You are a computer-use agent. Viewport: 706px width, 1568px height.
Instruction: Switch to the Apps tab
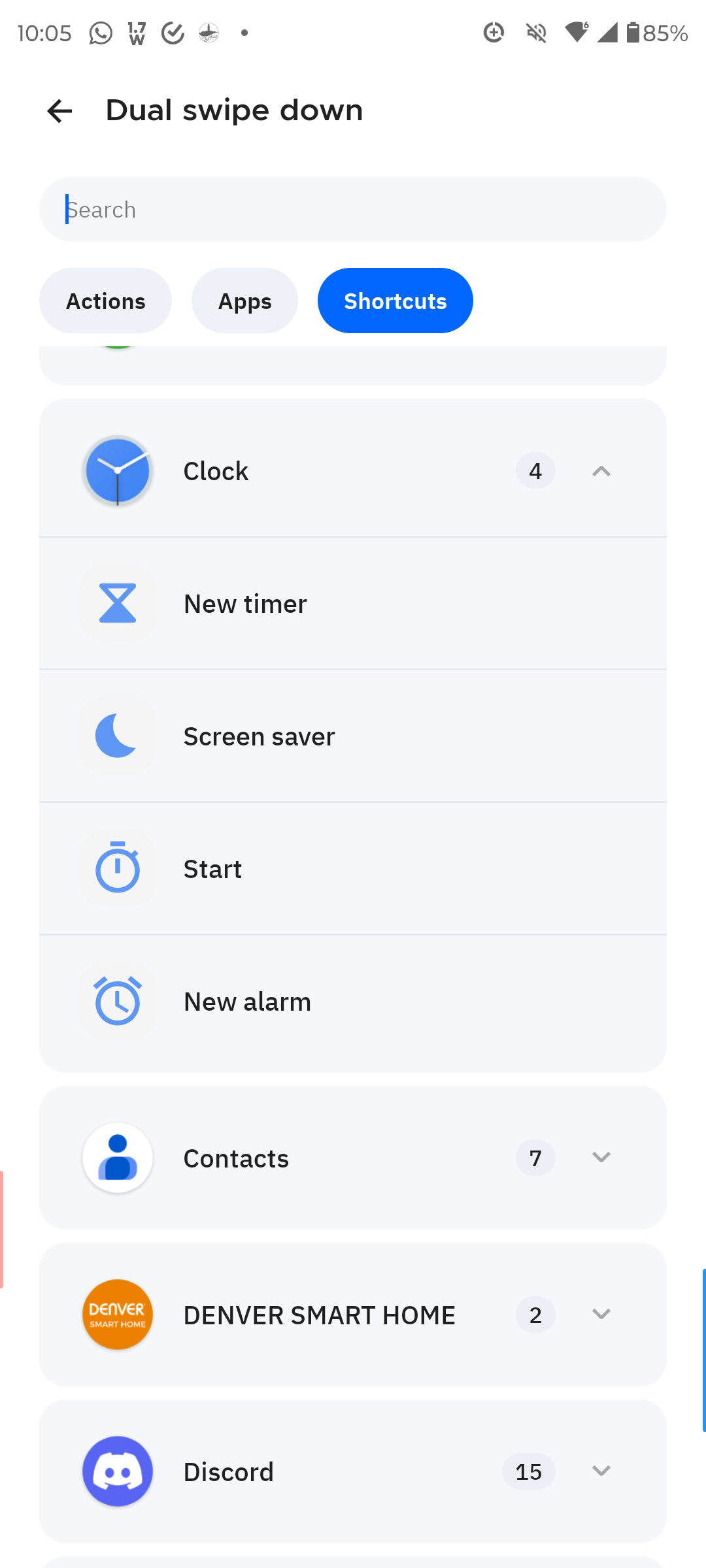[244, 301]
